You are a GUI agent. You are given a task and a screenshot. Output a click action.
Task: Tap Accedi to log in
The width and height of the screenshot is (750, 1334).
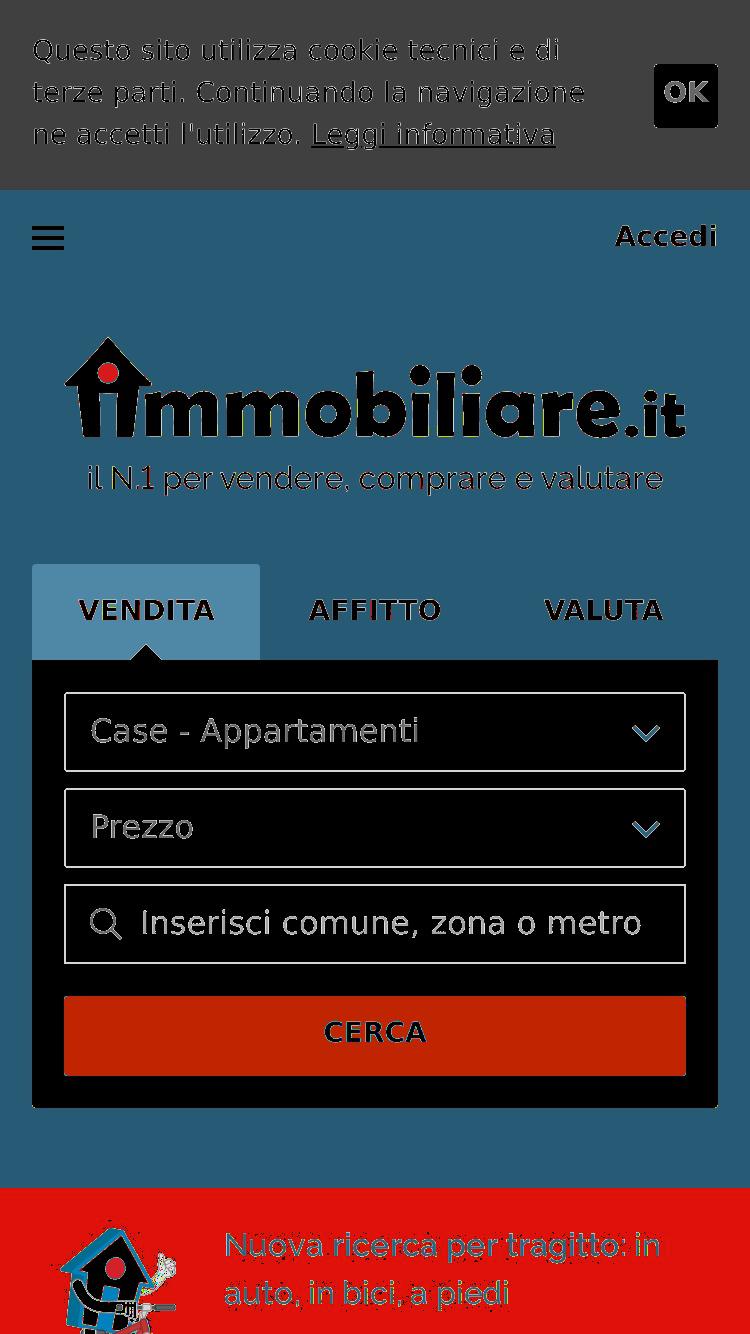click(666, 237)
